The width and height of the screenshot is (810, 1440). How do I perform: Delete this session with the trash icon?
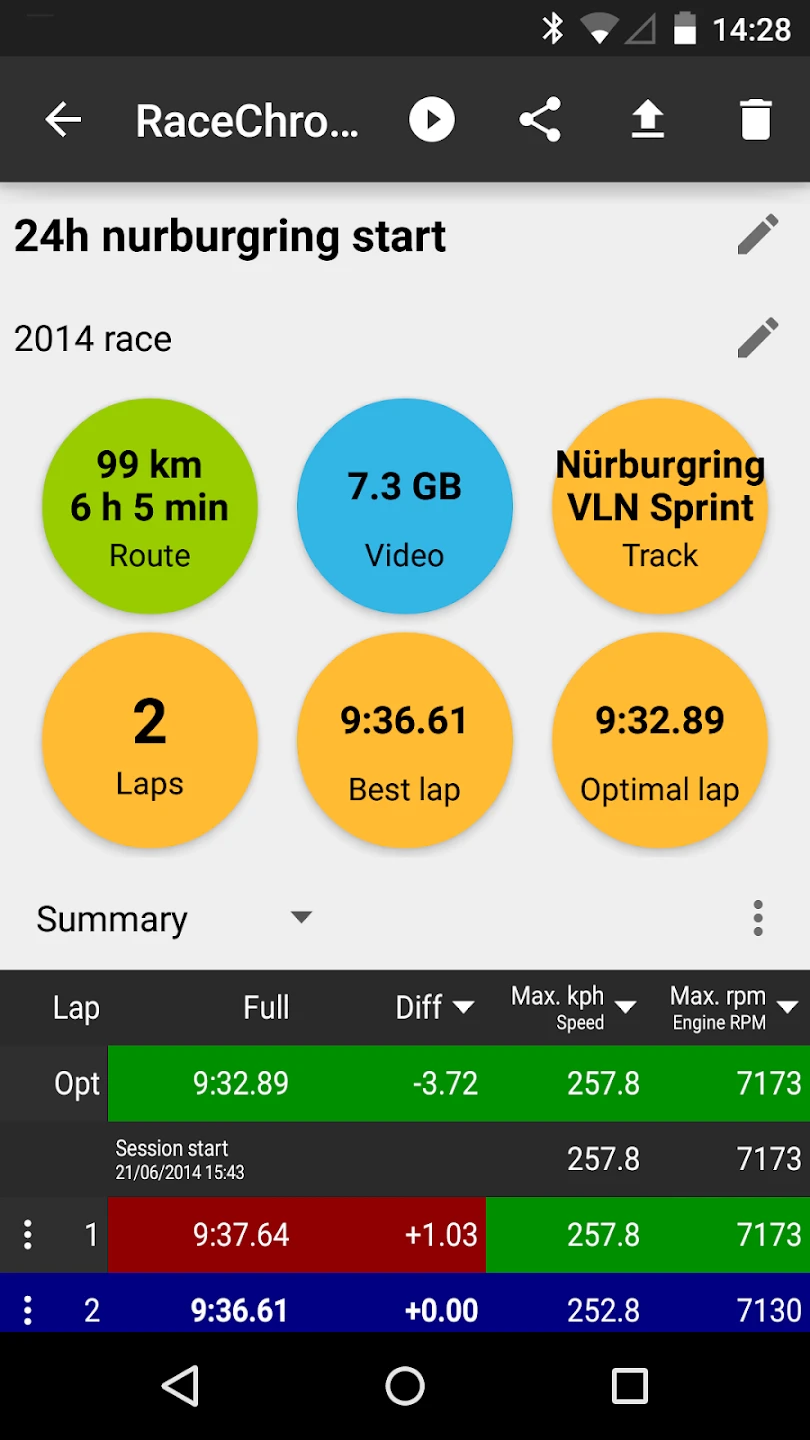[756, 121]
